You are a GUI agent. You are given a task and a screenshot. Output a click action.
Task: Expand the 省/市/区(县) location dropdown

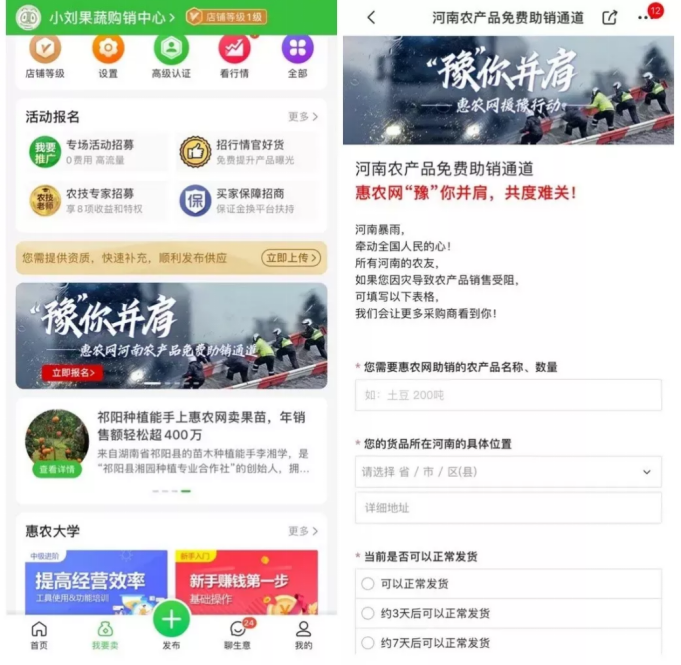(x=508, y=472)
